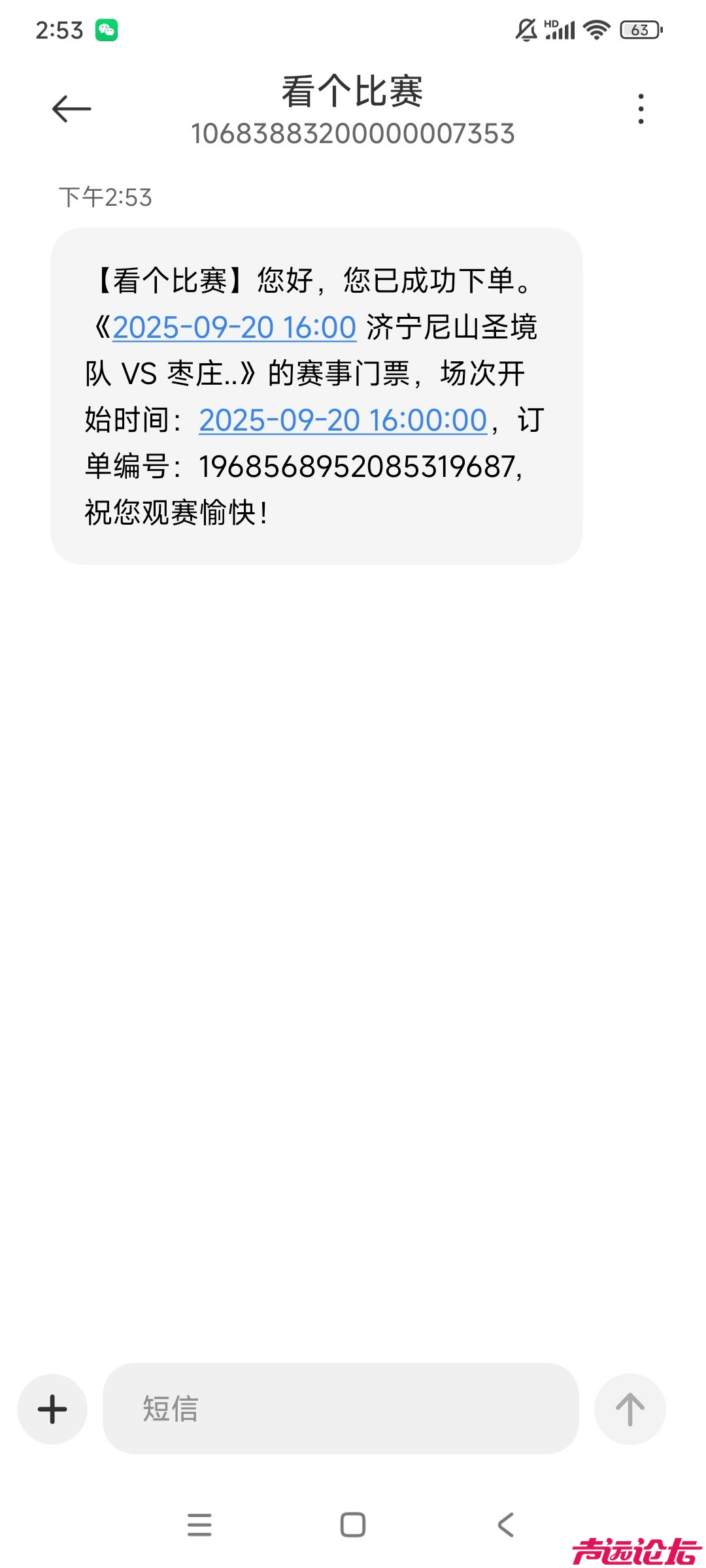706x1568 pixels.
Task: Tap the 短信 message input field
Action: click(340, 1409)
